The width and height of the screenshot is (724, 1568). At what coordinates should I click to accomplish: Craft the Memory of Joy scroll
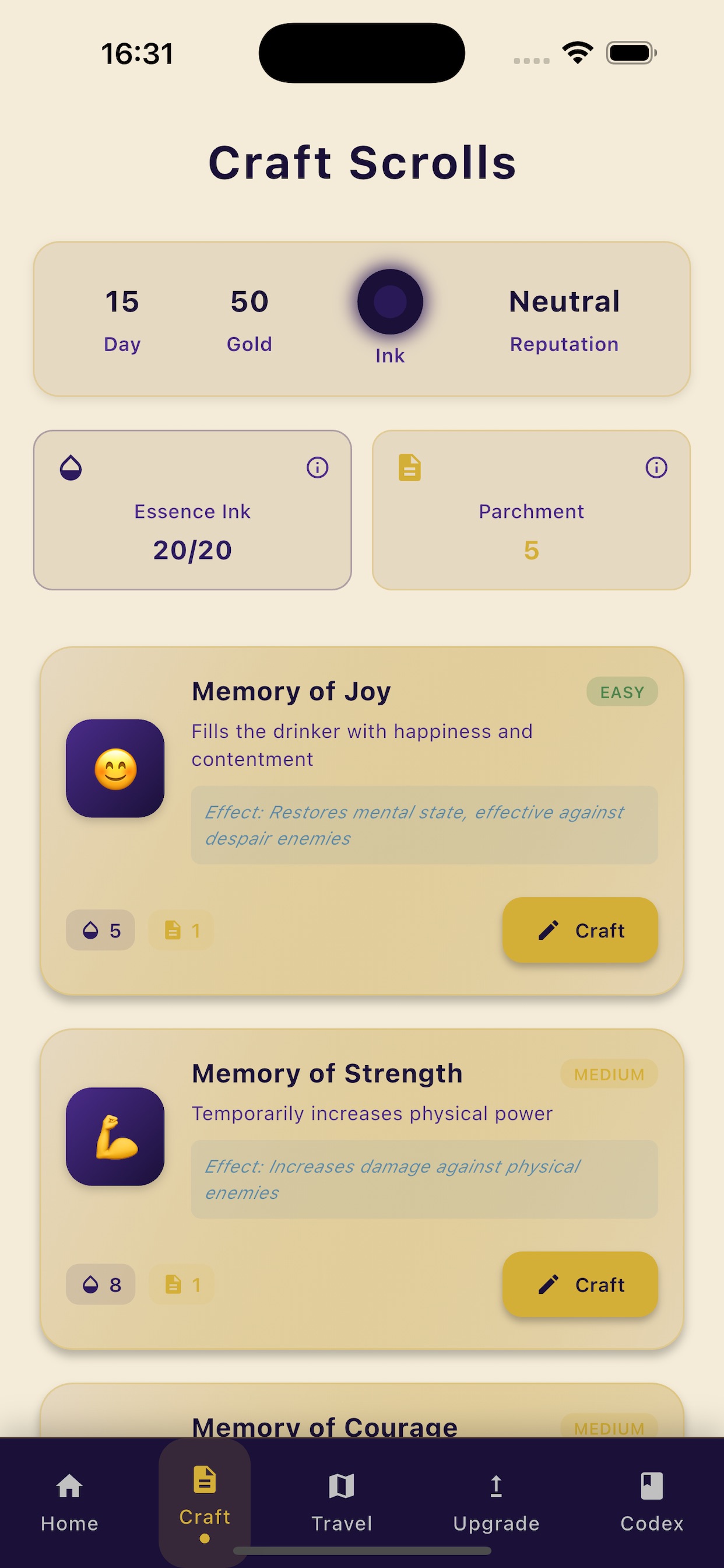(x=580, y=930)
